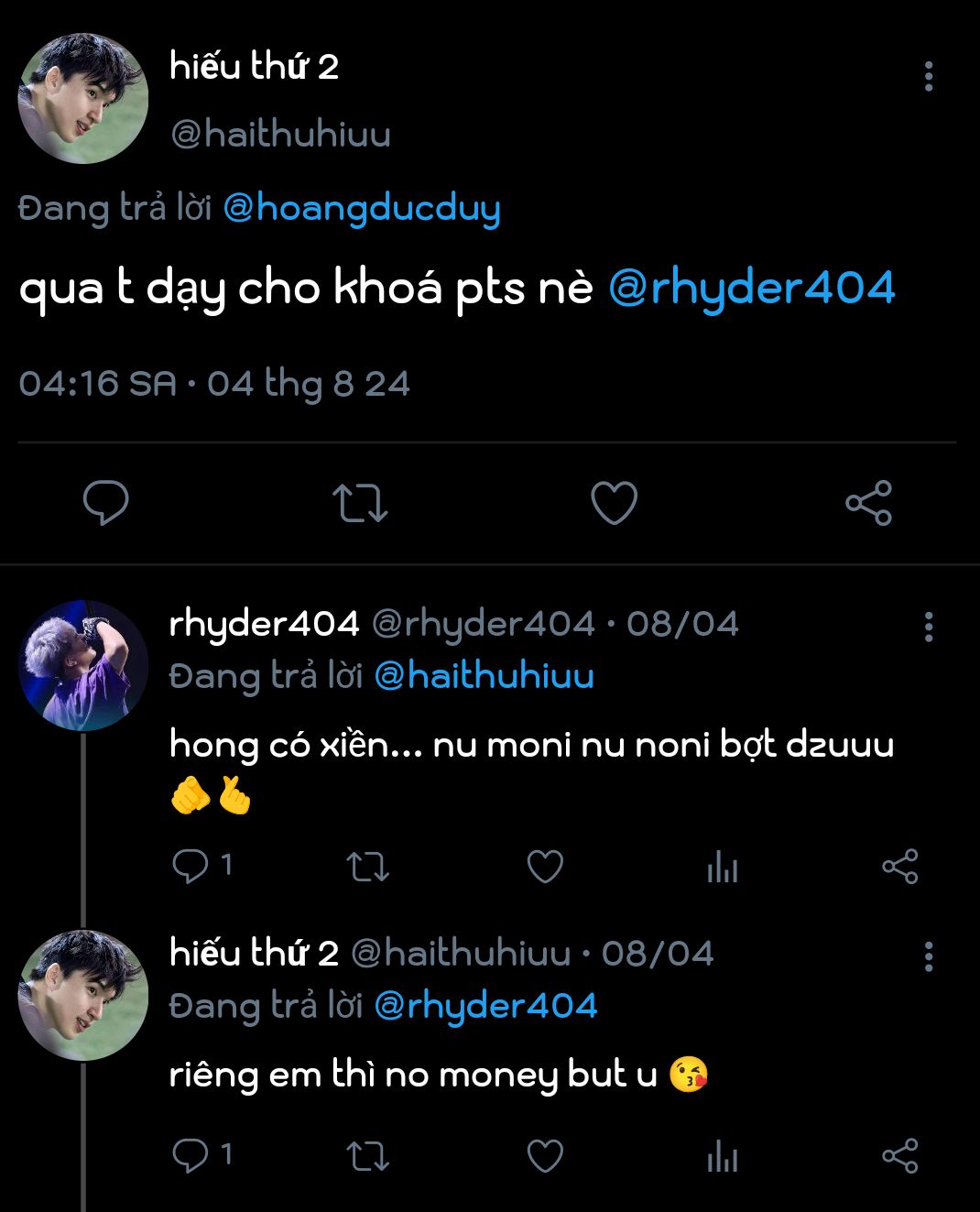Retweet the main tweet
The height and width of the screenshot is (1212, 980).
click(360, 502)
